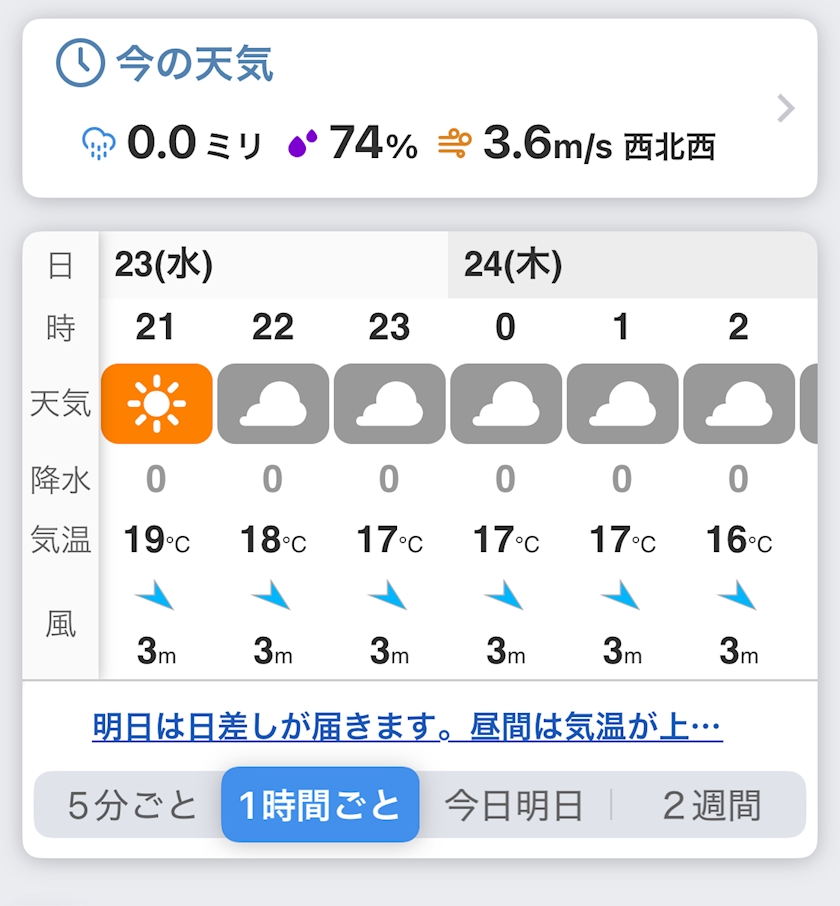Open the 今の天気 card via its chevron

pyautogui.click(x=786, y=109)
